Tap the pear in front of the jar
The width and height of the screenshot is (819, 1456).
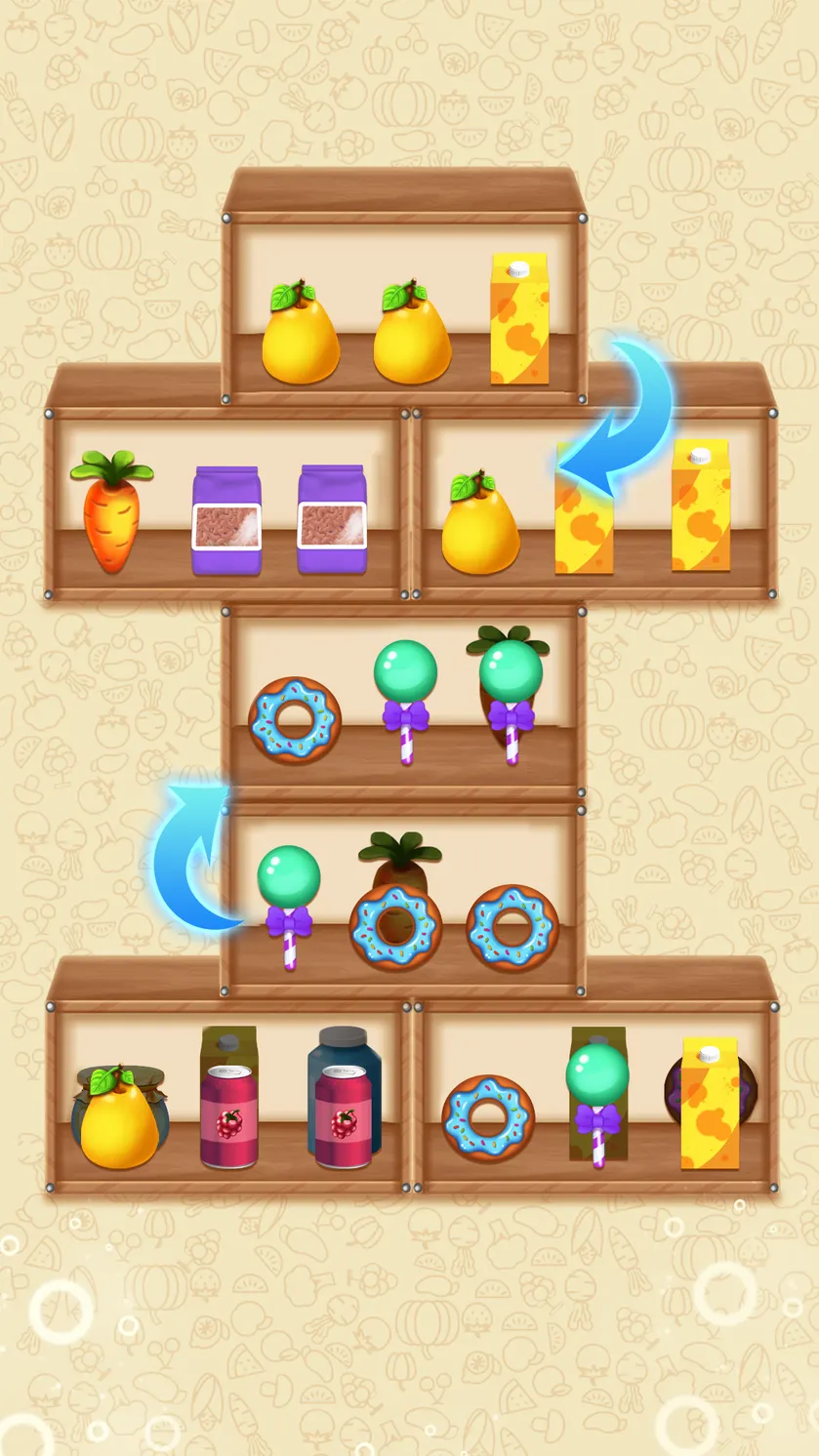coord(119,1118)
